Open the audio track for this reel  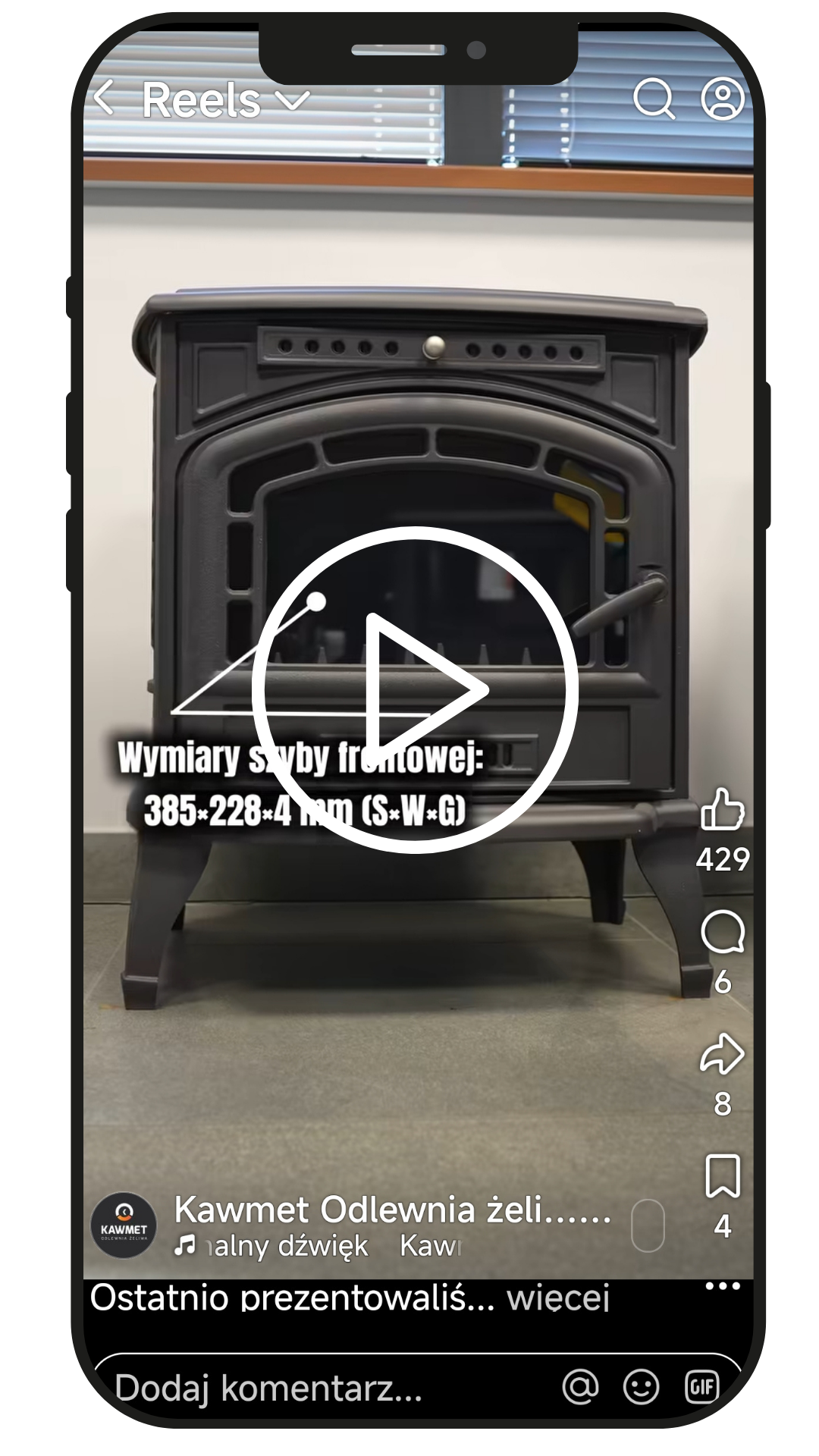317,1246
